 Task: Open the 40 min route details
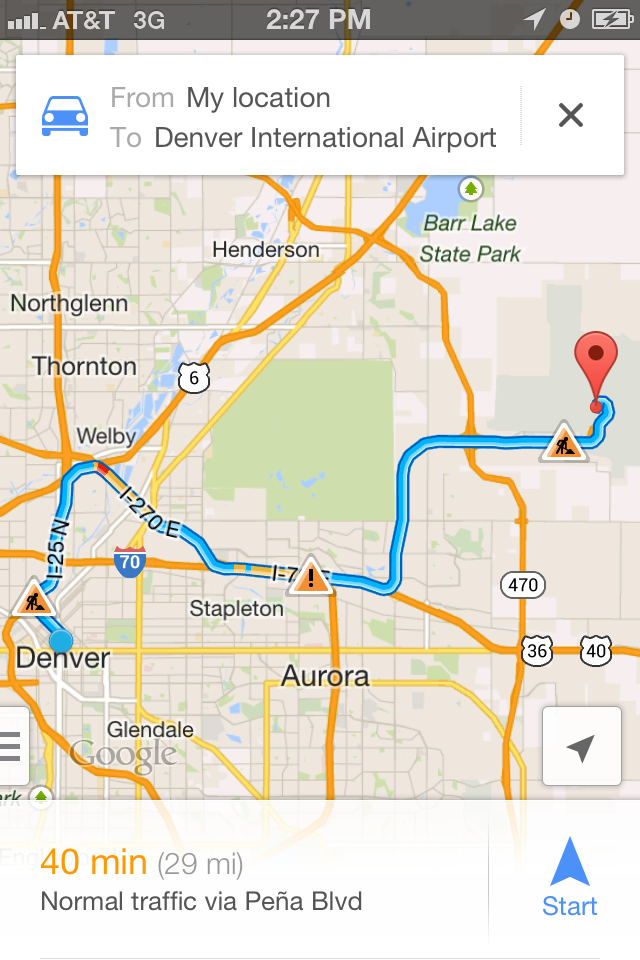[200, 879]
